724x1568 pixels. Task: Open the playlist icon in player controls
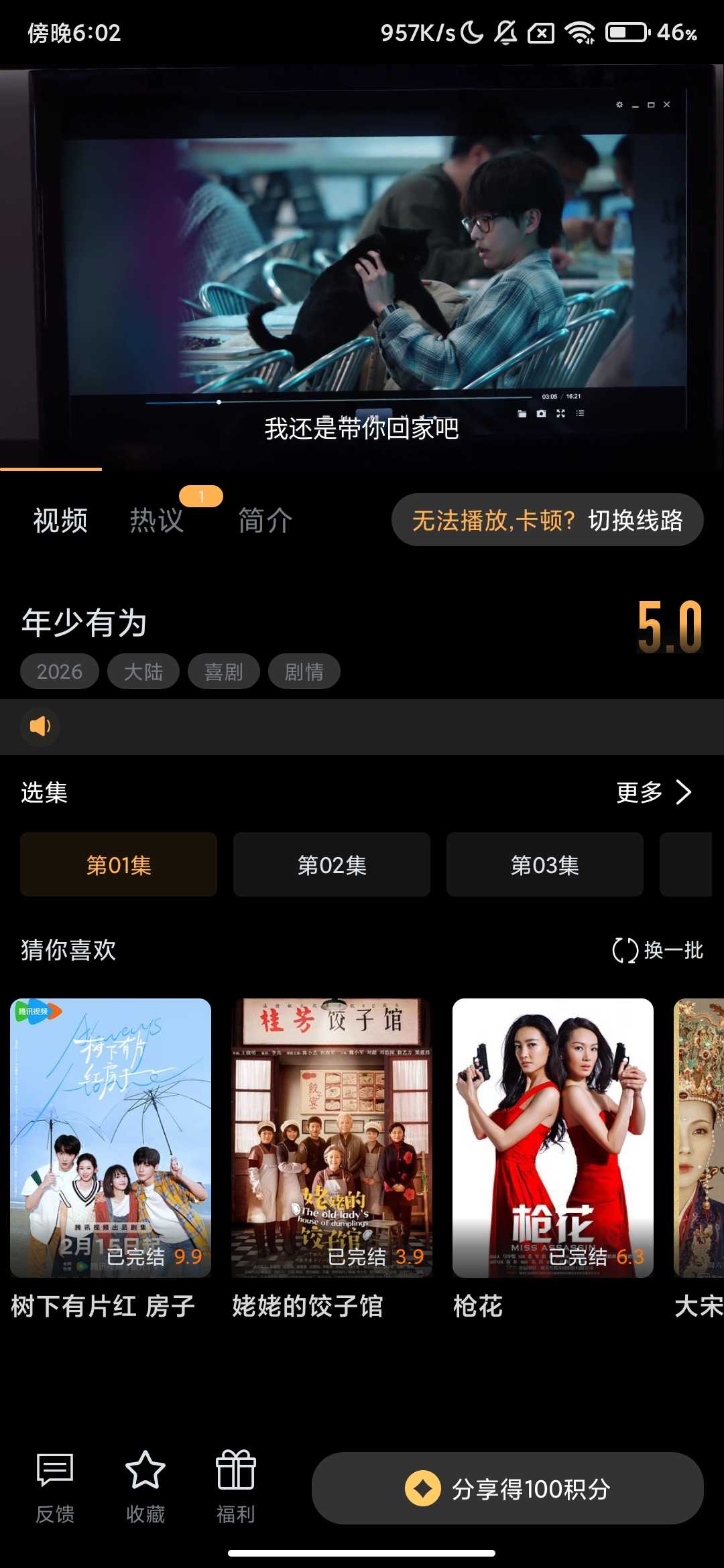tap(582, 414)
